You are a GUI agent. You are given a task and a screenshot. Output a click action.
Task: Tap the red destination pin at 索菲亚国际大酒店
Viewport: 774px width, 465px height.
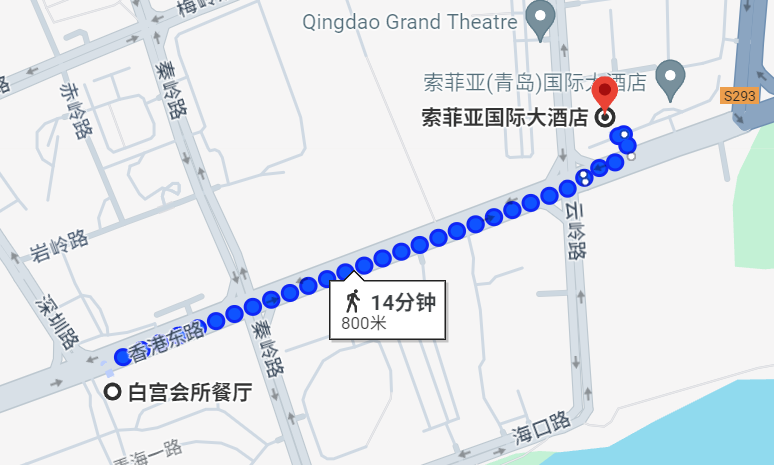click(605, 93)
